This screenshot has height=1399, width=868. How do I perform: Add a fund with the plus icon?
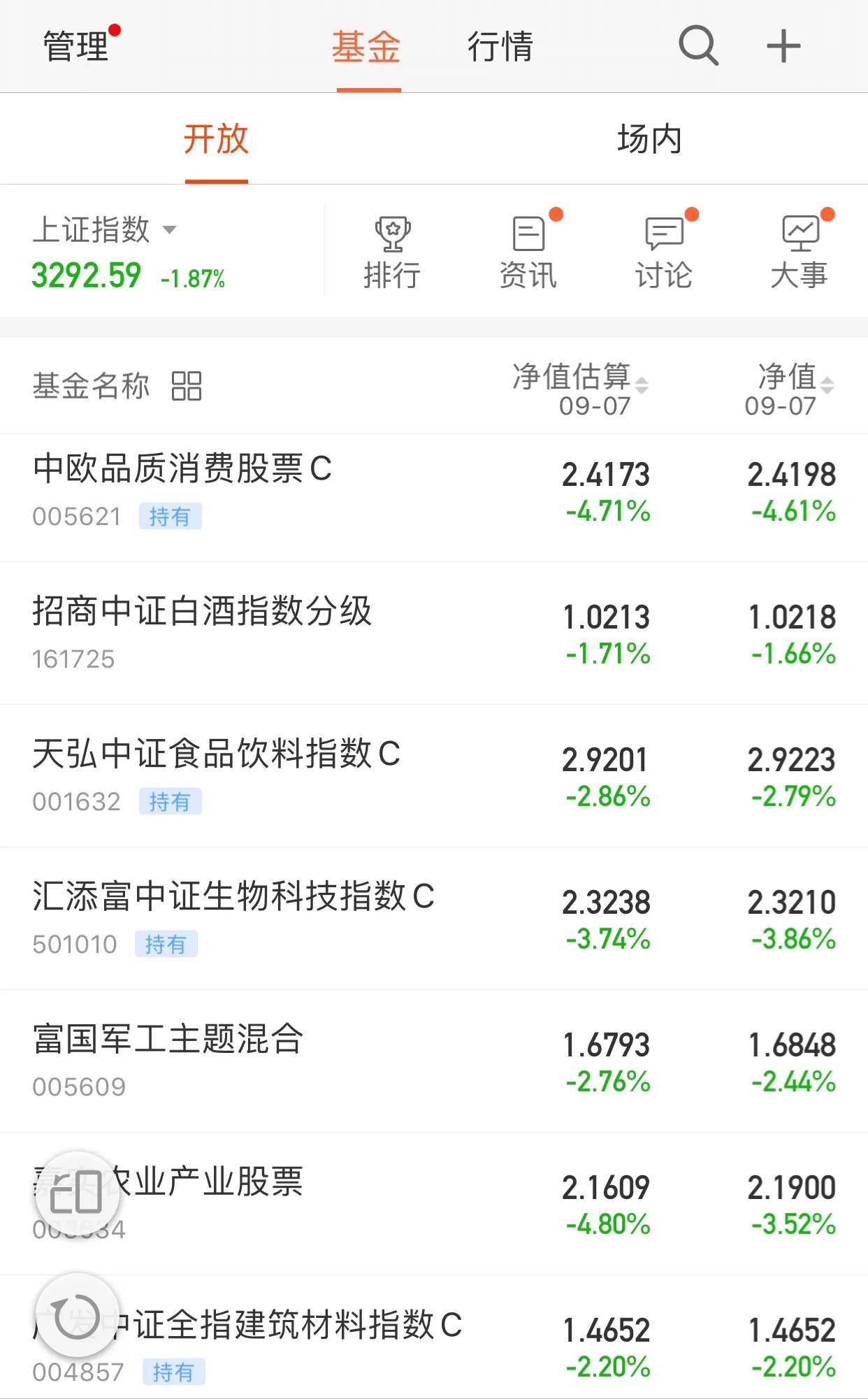[x=783, y=47]
